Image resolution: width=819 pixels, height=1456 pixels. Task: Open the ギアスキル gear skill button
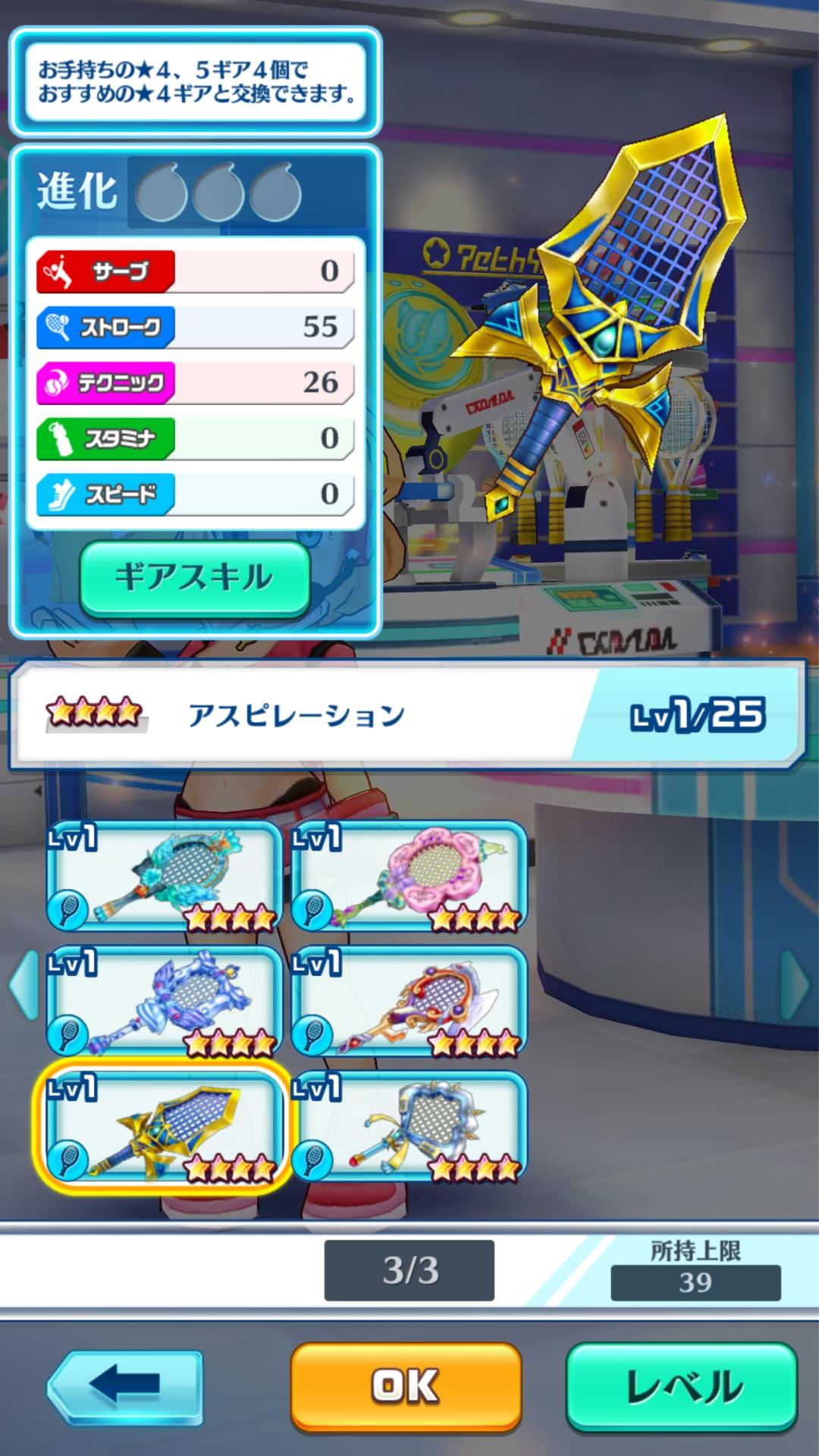click(195, 578)
